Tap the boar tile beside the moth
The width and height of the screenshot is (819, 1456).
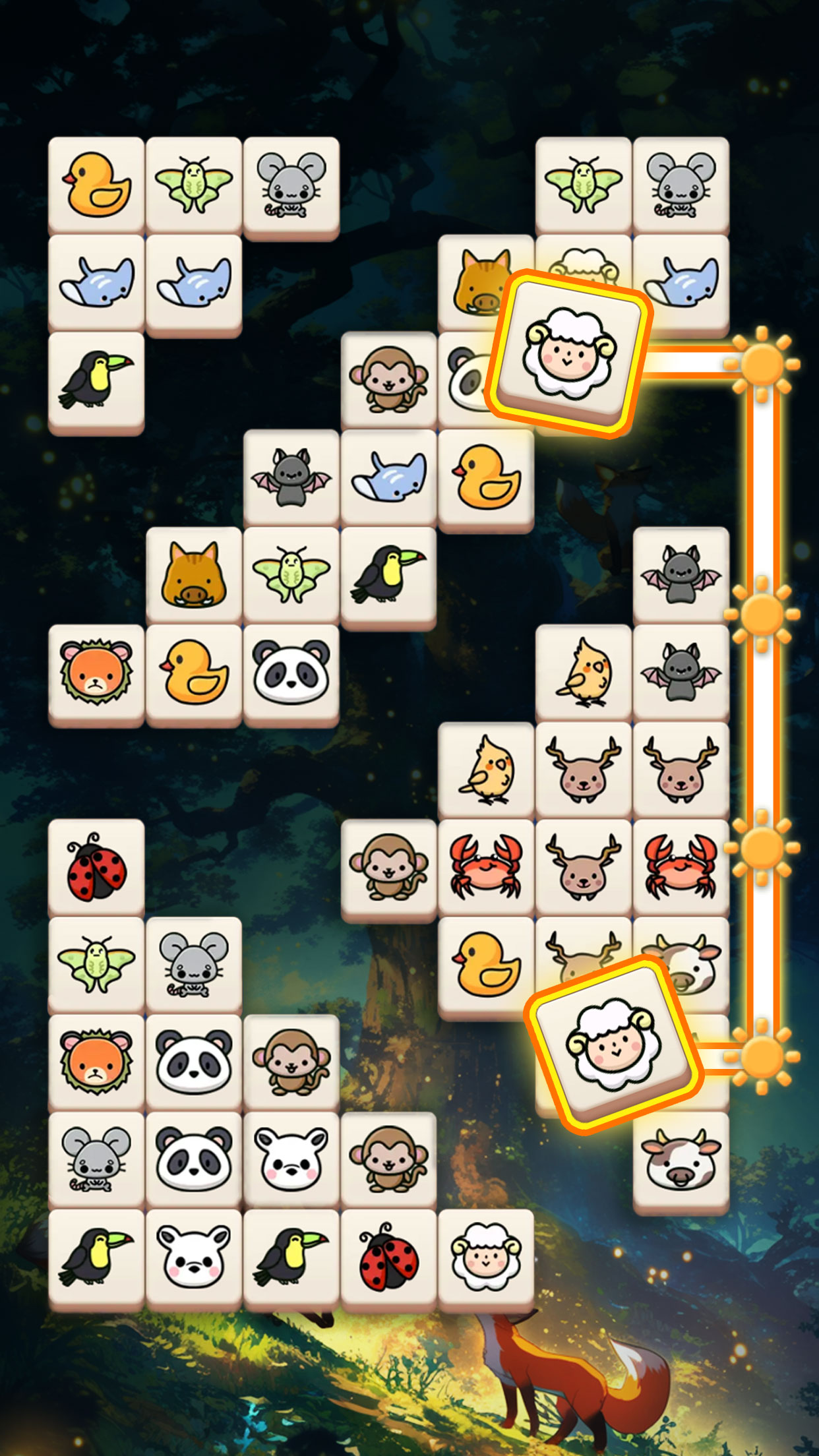point(193,575)
